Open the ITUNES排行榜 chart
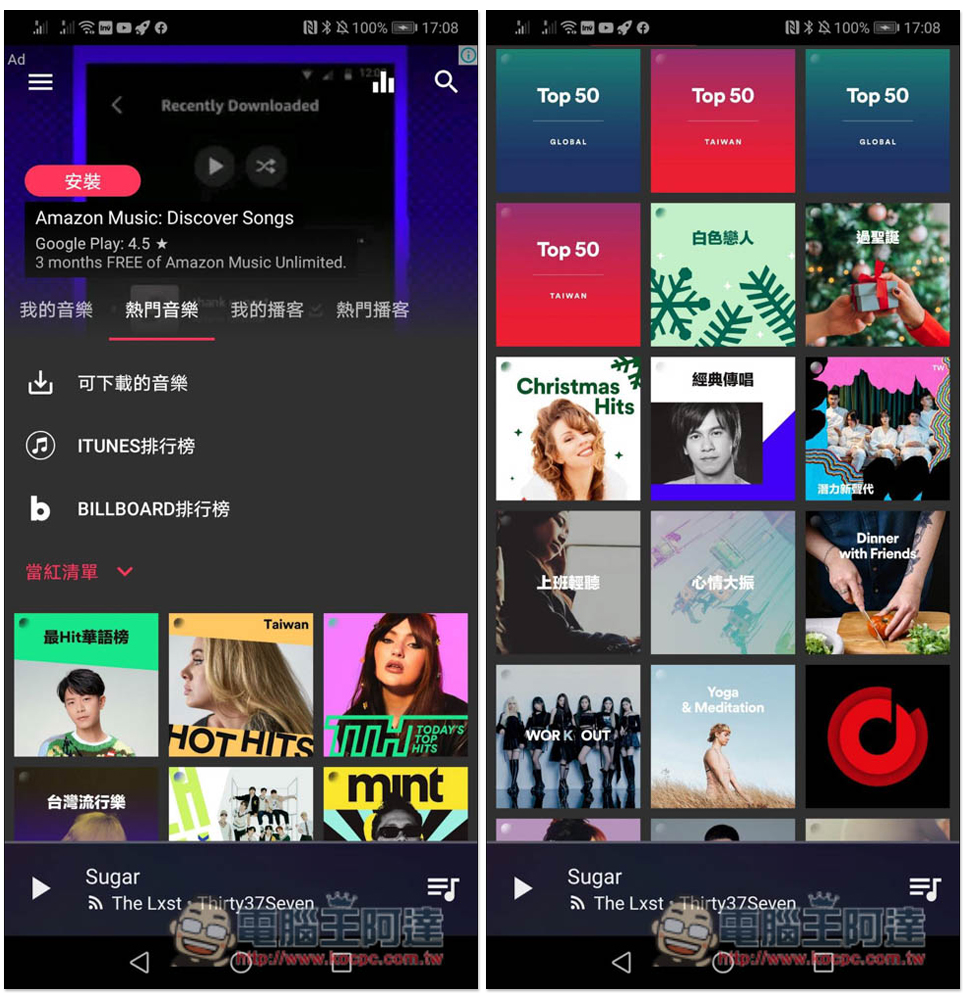The image size is (964, 1000). pyautogui.click(x=136, y=446)
